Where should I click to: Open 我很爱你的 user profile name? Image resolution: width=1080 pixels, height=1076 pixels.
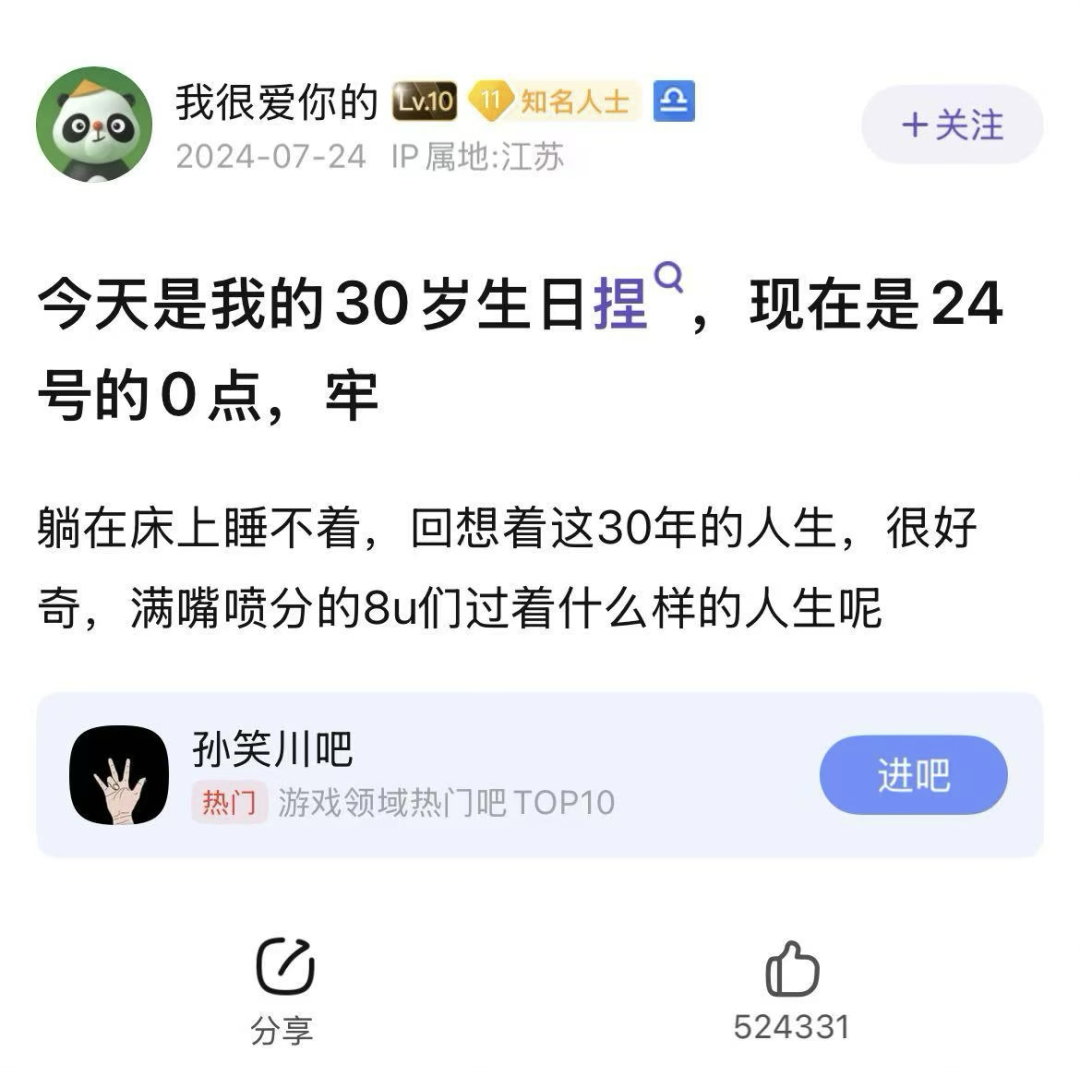[x=277, y=102]
